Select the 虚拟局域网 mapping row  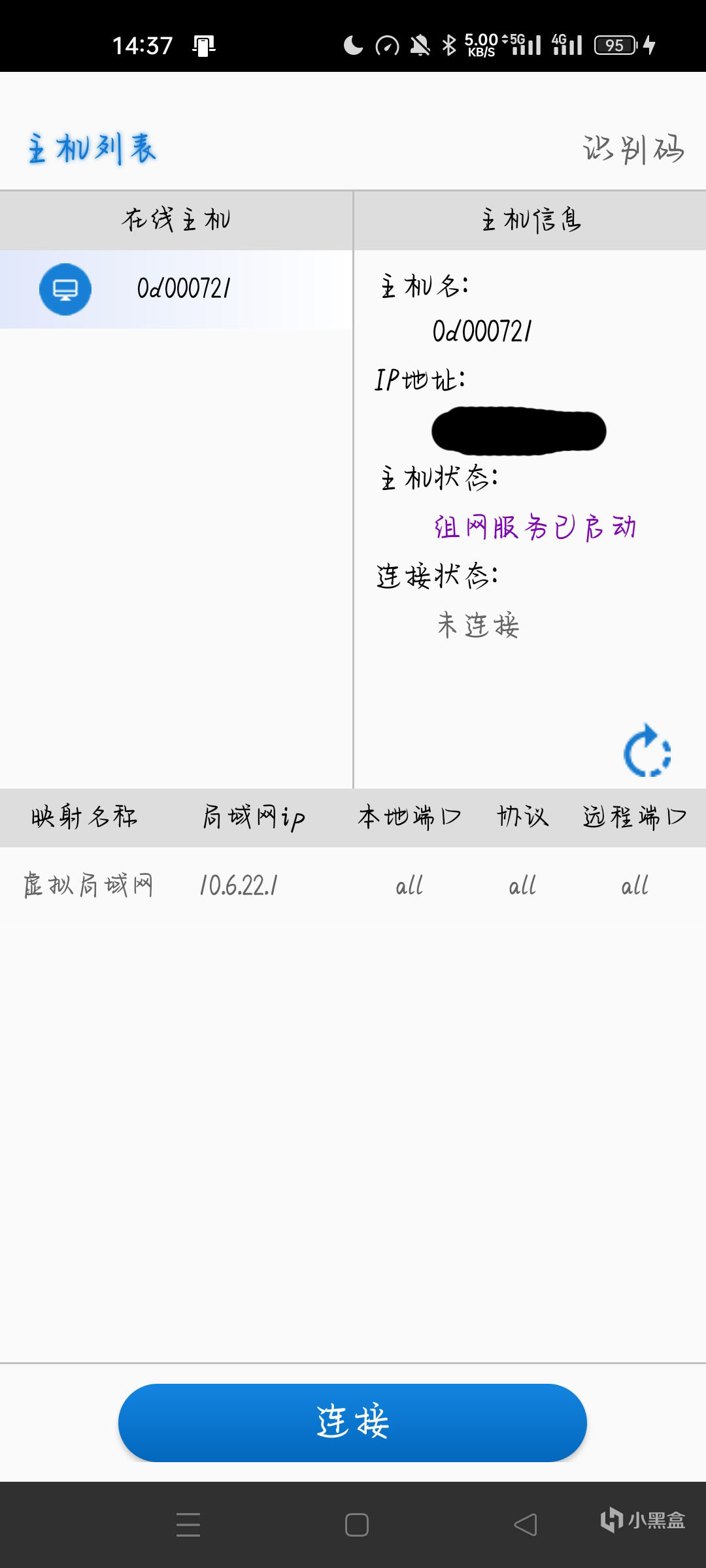pos(353,886)
